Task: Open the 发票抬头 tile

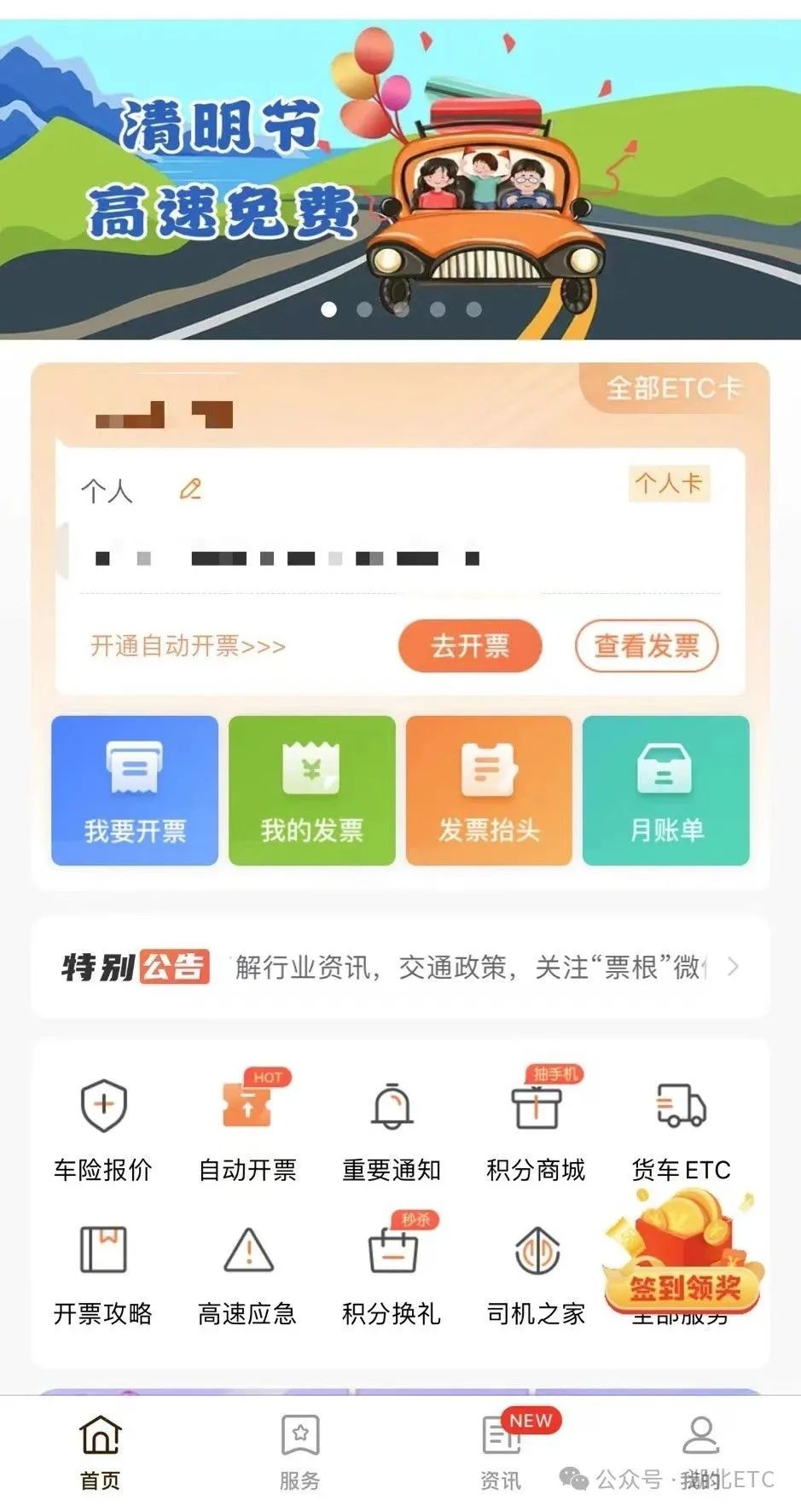Action: coord(489,790)
